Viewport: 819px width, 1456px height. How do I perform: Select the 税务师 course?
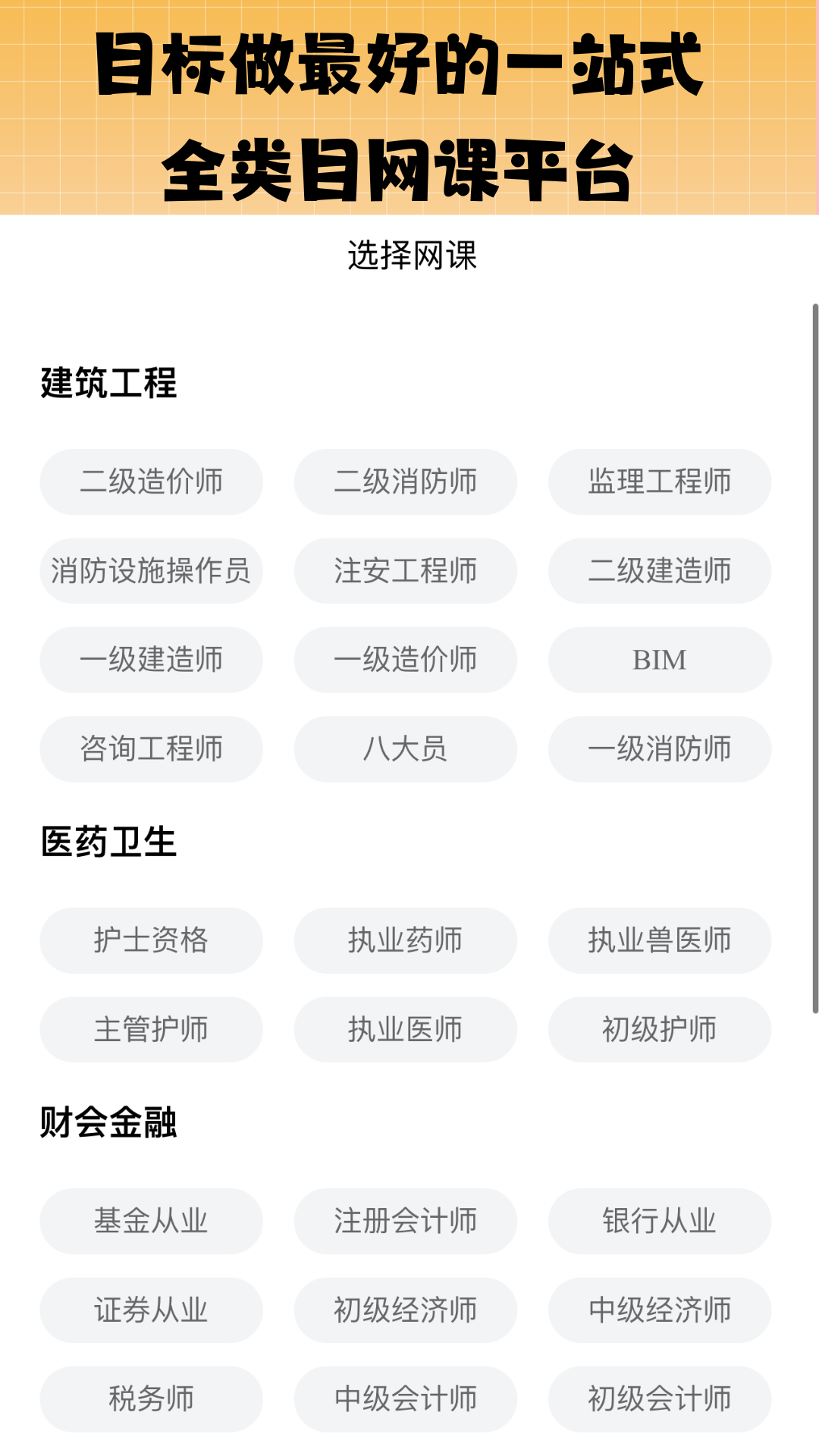pyautogui.click(x=151, y=1398)
